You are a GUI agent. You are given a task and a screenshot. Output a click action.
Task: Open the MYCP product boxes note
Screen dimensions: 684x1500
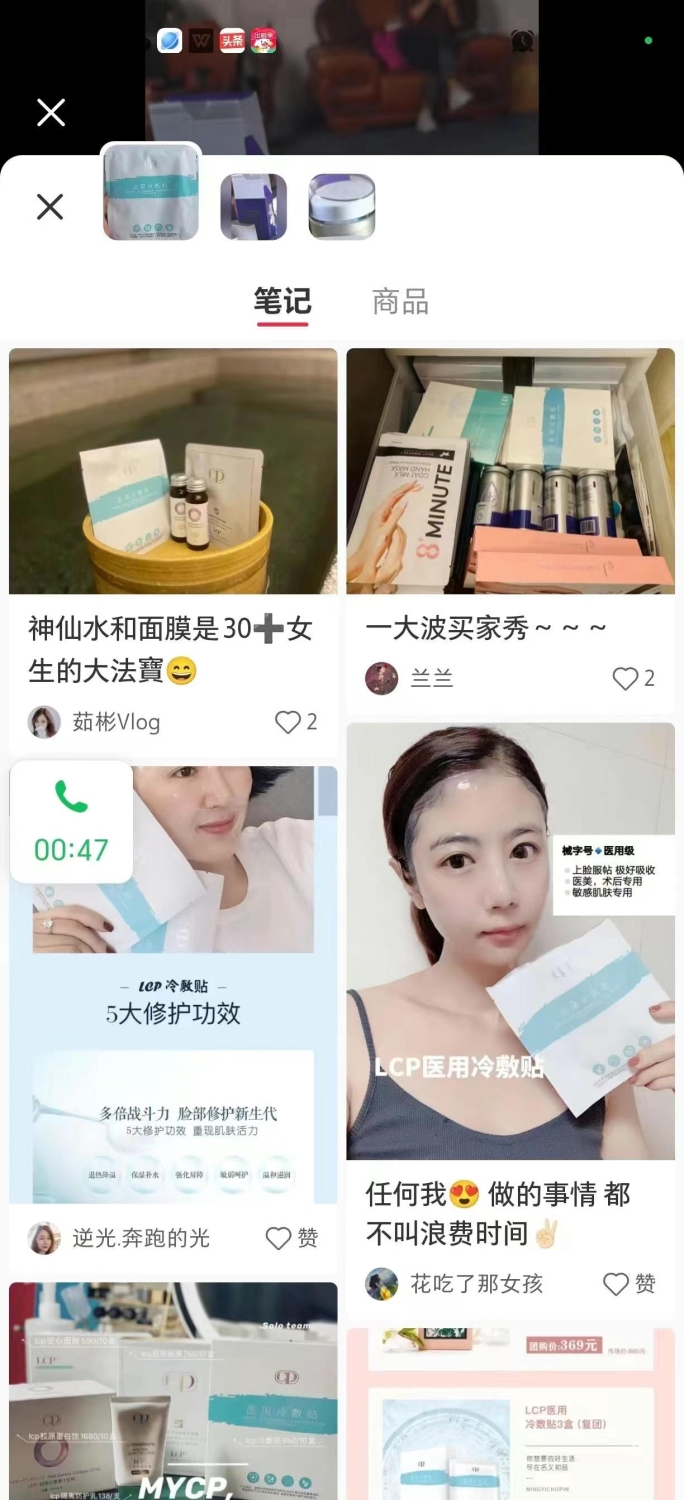click(x=173, y=1391)
